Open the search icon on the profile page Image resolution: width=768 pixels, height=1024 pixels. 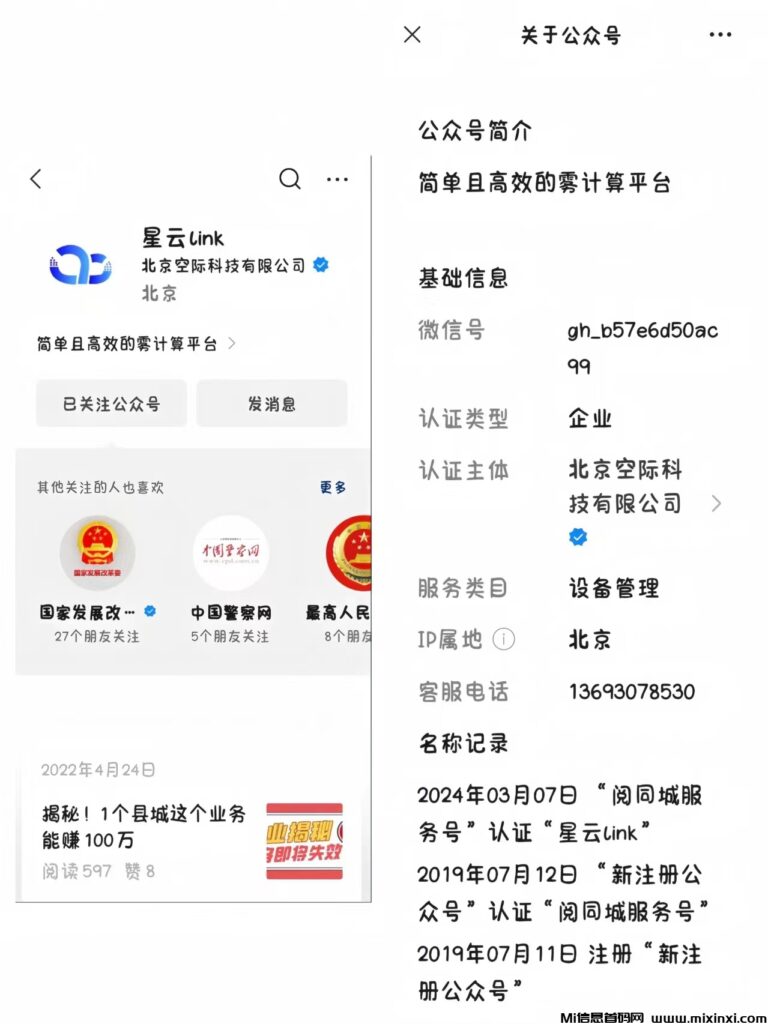[x=290, y=179]
